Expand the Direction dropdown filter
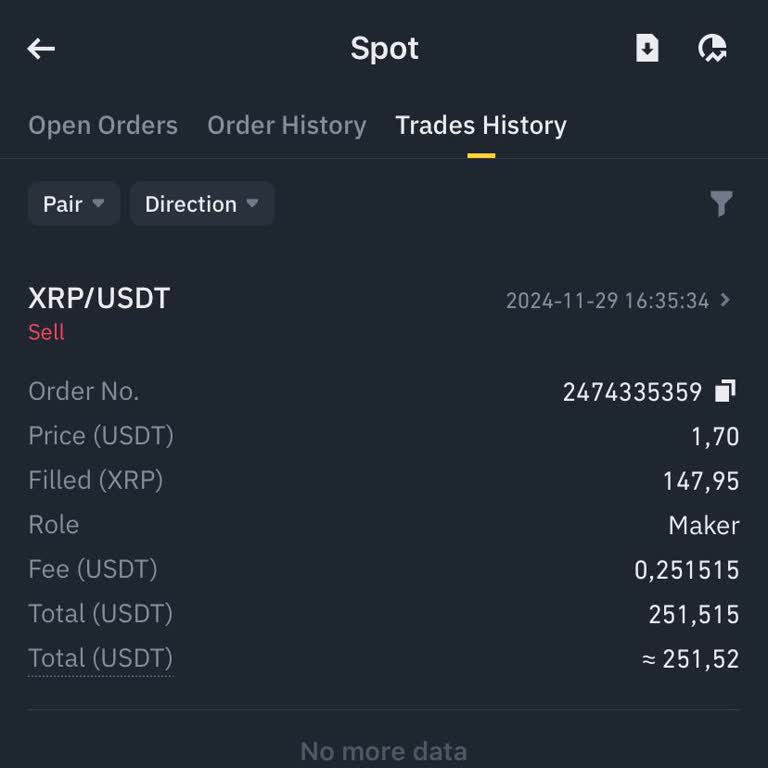Screen dimensions: 768x768 click(x=202, y=204)
